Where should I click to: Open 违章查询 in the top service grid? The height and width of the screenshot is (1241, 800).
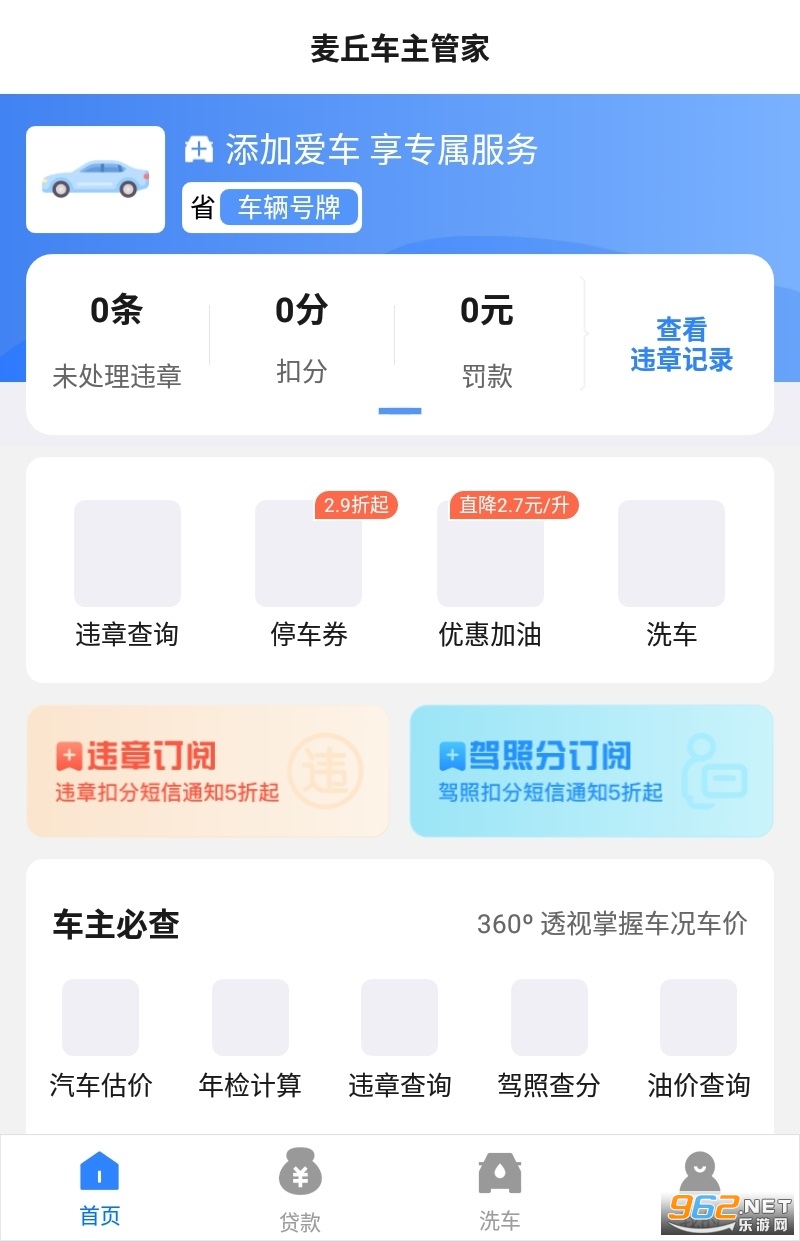coord(127,574)
